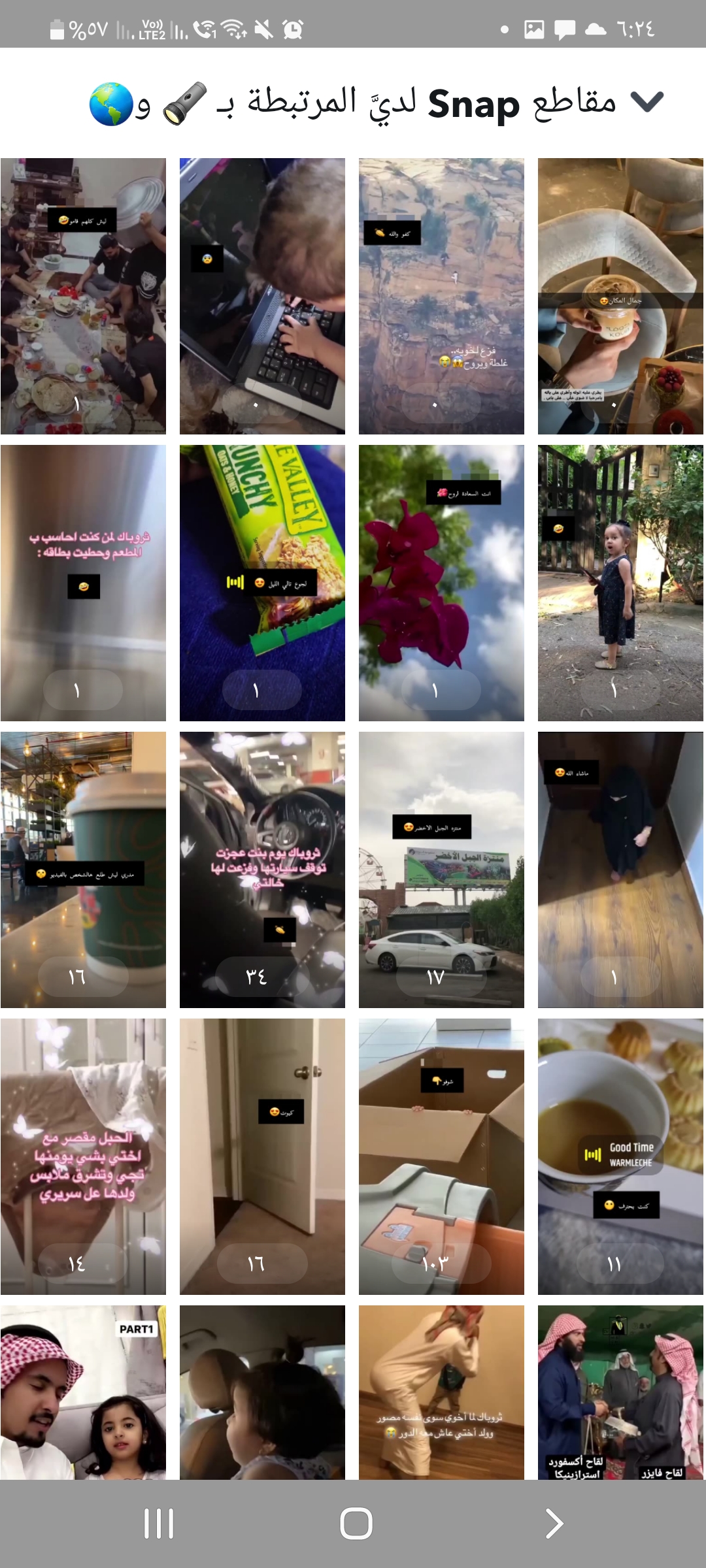The image size is (706, 1568).
Task: Open the car steering wheel snap
Action: pos(262,870)
